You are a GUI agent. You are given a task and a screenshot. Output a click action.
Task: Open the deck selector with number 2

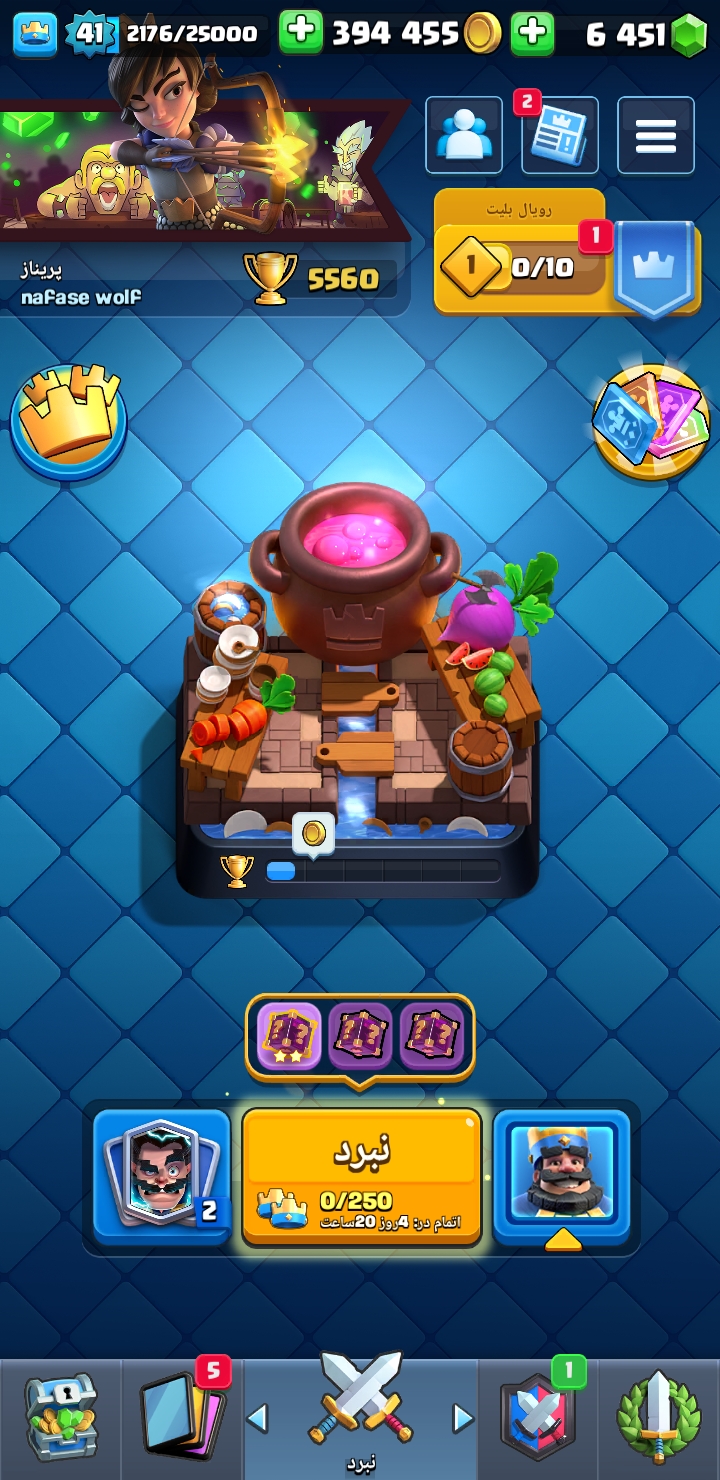coord(162,1176)
